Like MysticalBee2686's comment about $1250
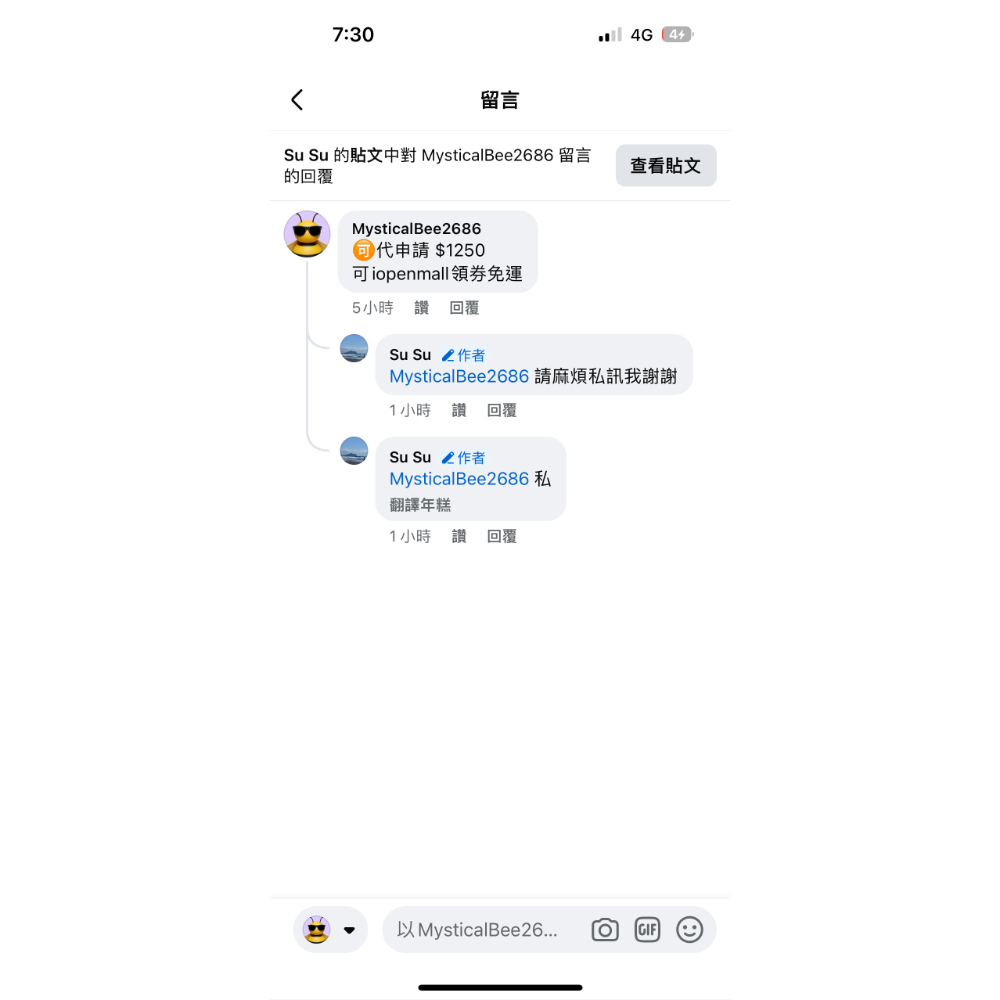Viewport: 1000px width, 1000px height. pyautogui.click(x=422, y=308)
